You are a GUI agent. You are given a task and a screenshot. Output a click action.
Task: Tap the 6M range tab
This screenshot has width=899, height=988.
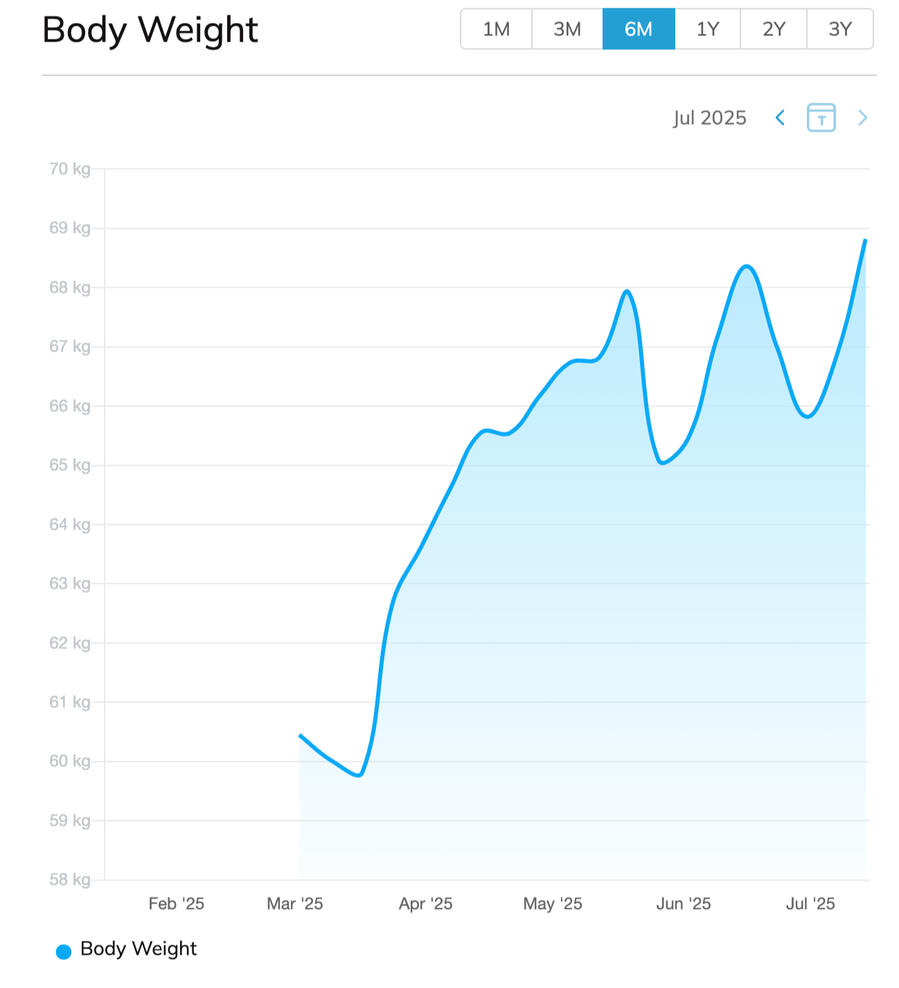pos(639,29)
